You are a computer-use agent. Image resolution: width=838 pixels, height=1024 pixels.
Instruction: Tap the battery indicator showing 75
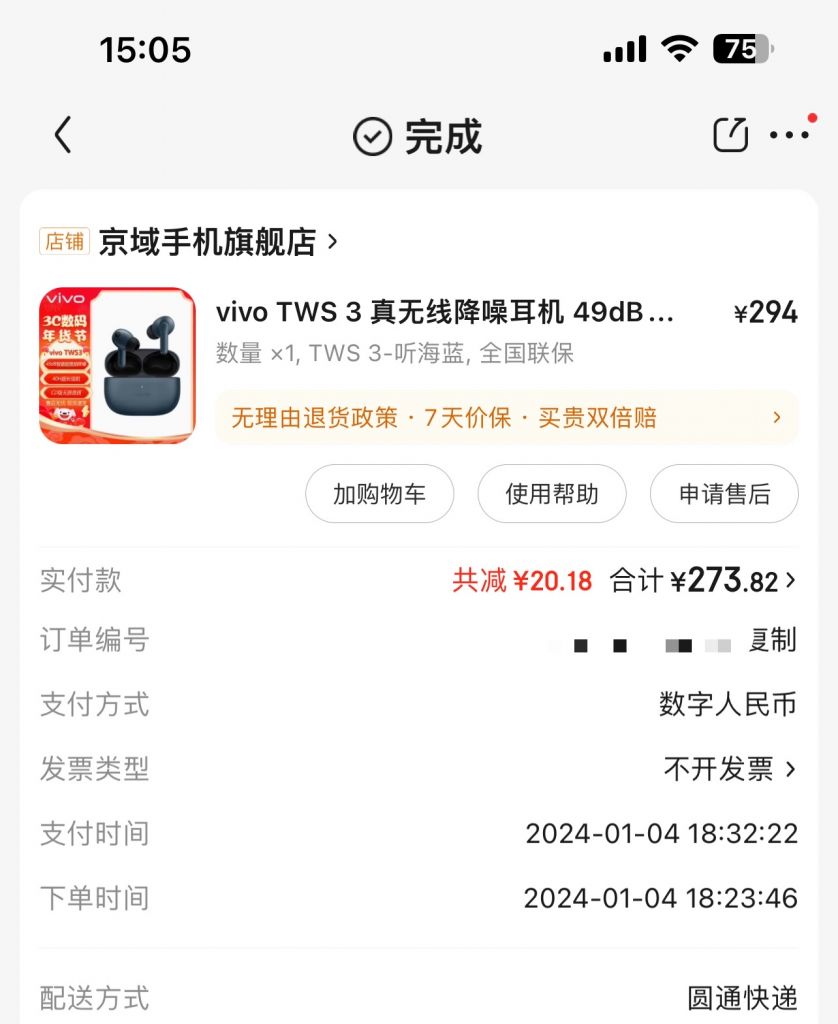tap(739, 49)
